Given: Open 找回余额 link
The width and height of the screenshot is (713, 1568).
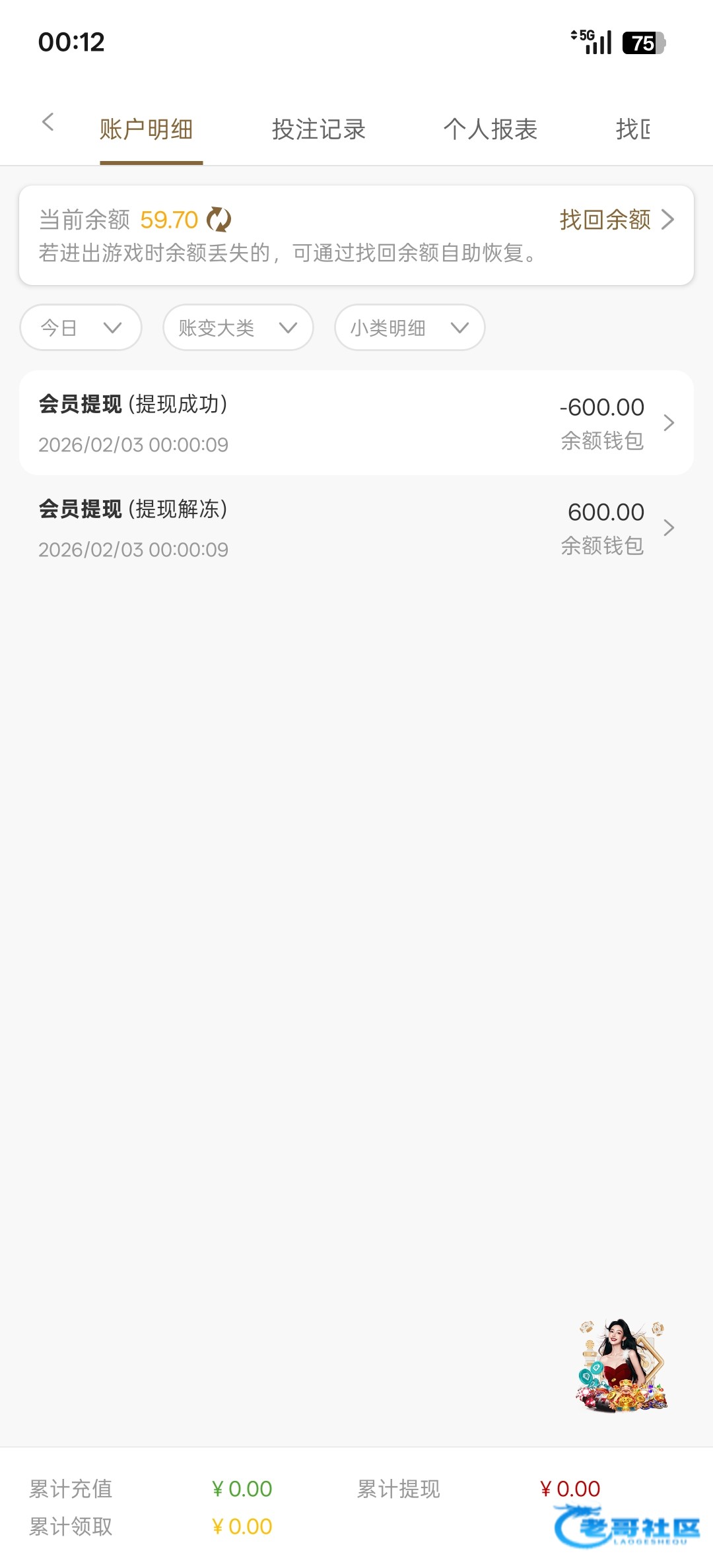Looking at the screenshot, I should (x=617, y=220).
